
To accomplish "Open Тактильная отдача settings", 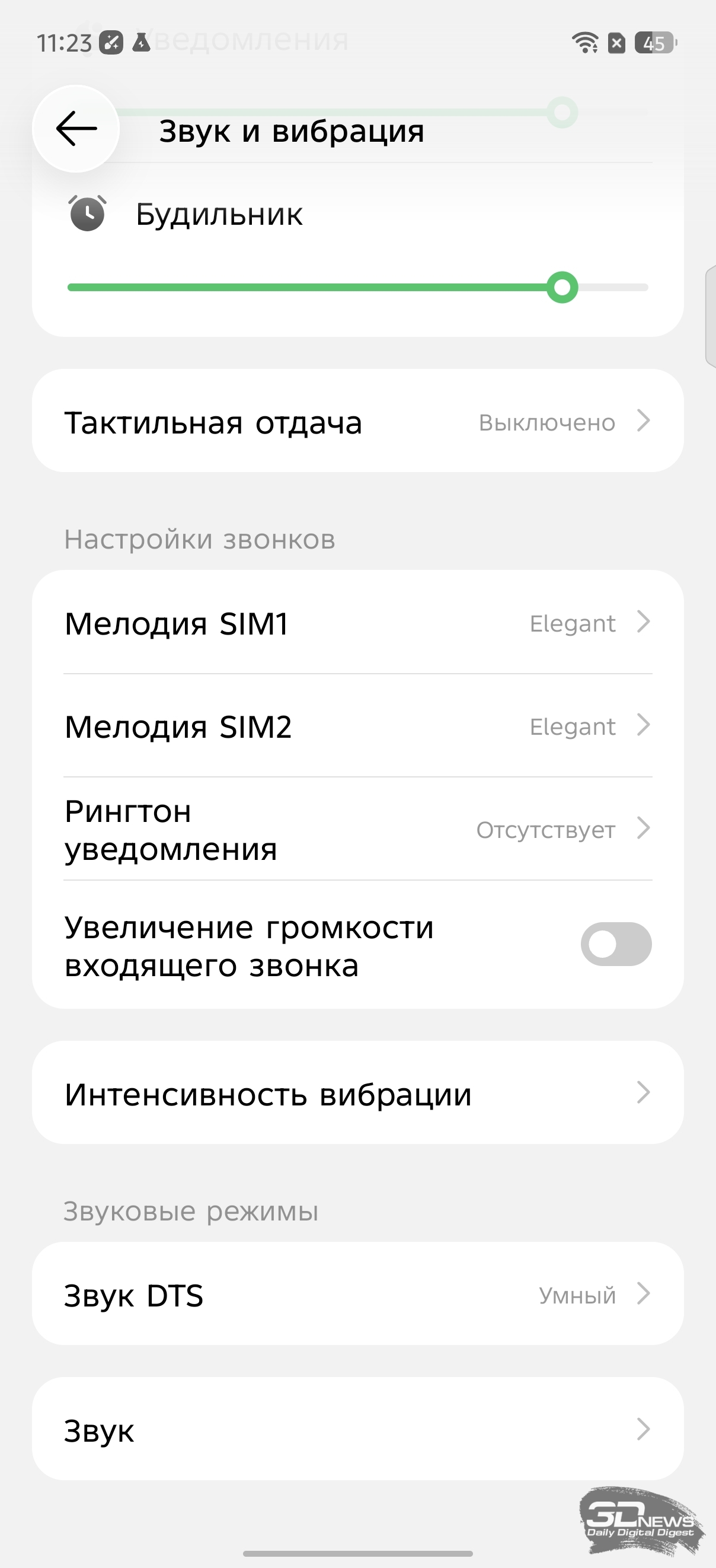I will click(357, 421).
